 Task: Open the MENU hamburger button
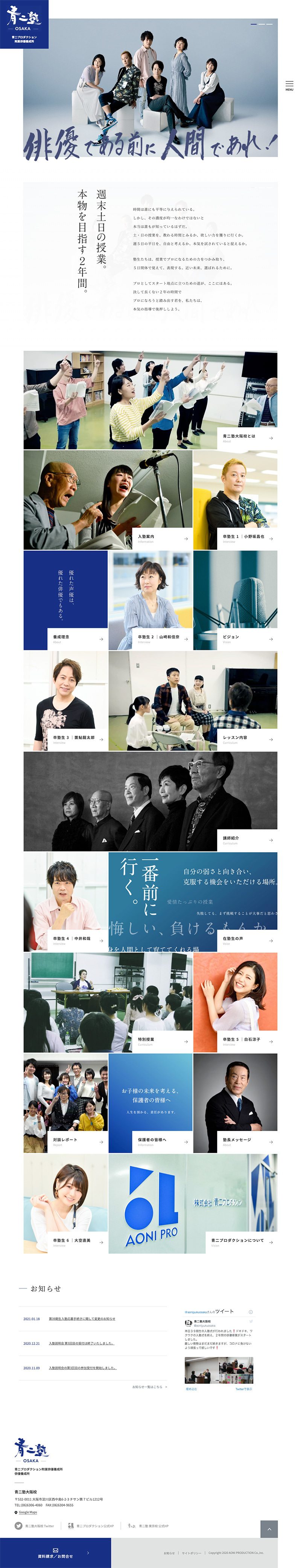[289, 85]
